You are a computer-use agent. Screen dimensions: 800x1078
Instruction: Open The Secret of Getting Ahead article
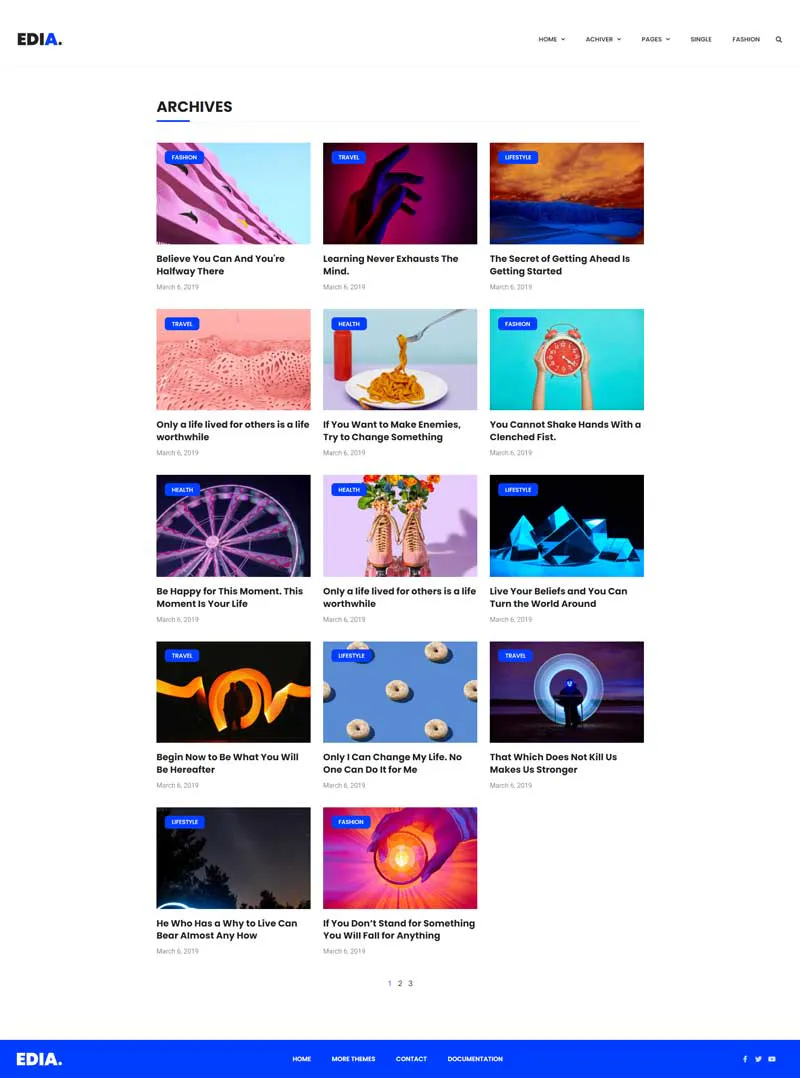click(559, 264)
